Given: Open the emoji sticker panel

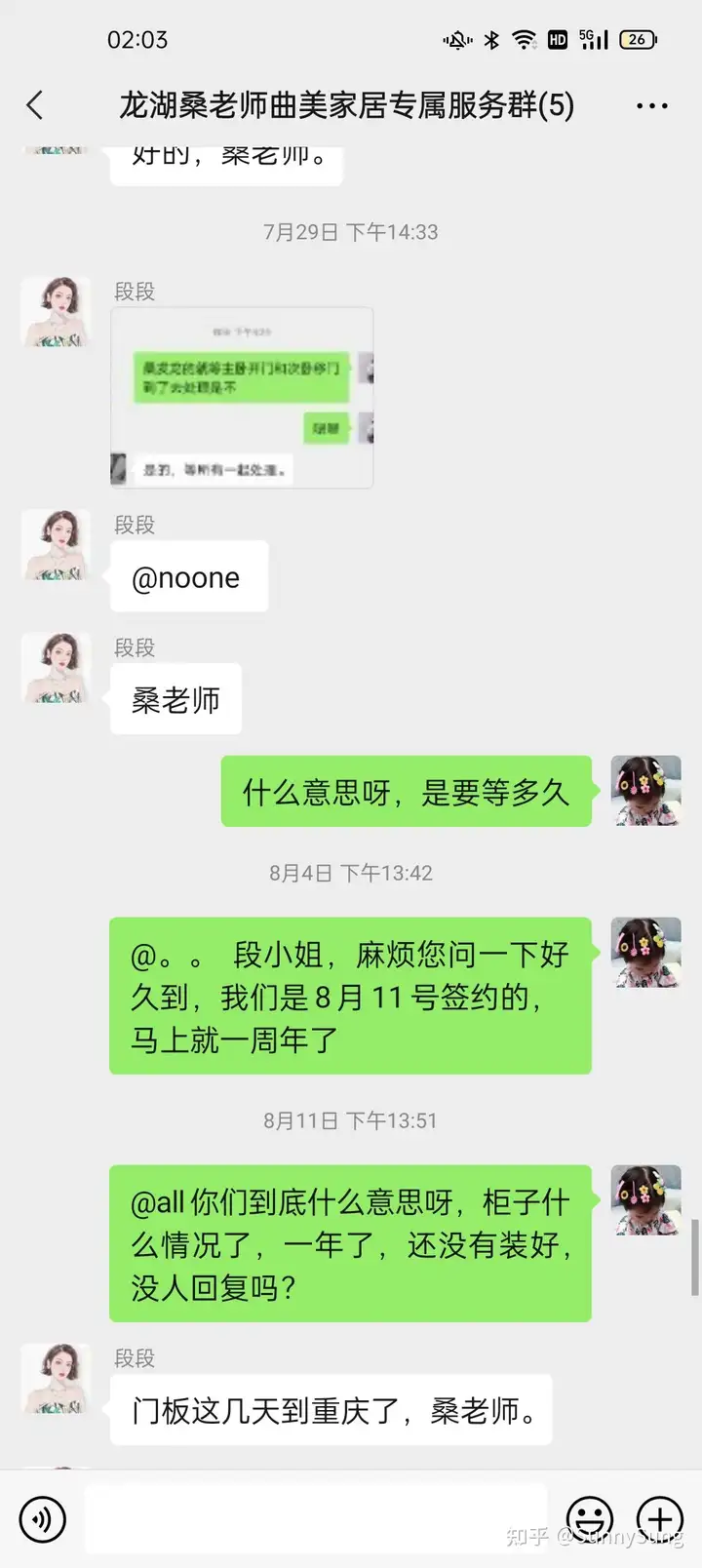Looking at the screenshot, I should [x=590, y=1518].
